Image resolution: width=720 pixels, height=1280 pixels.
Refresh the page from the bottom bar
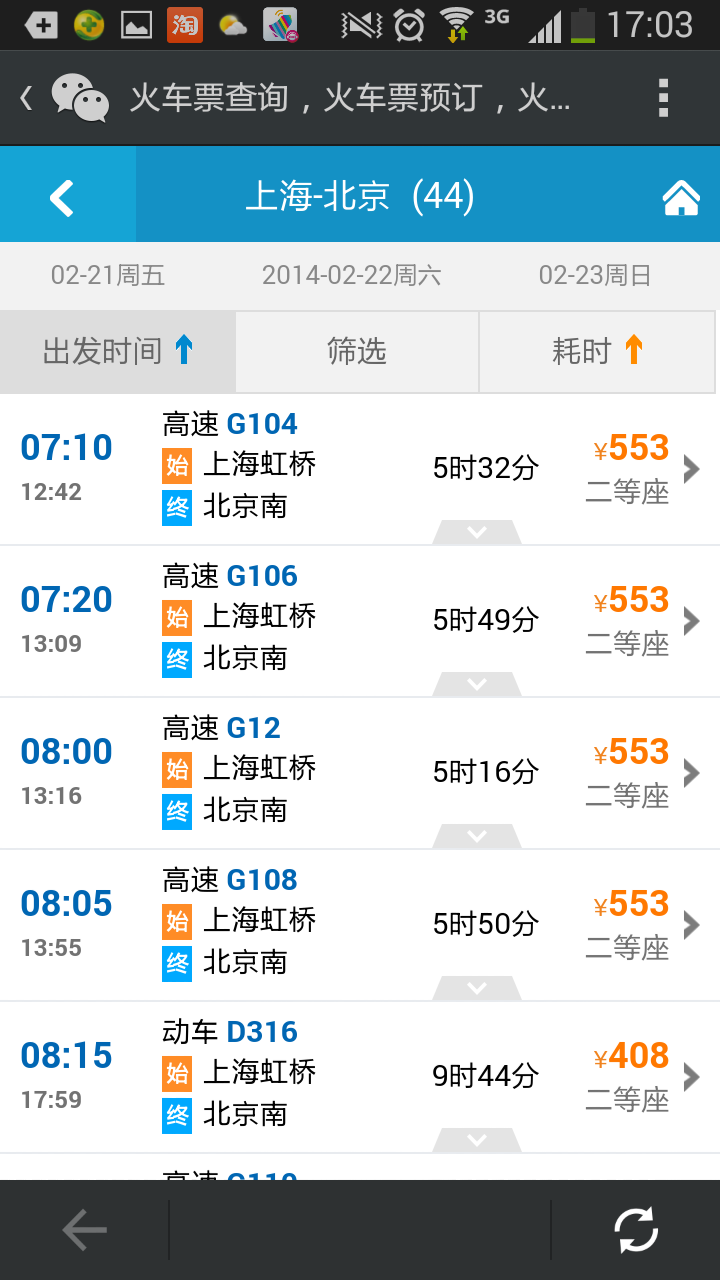point(636,1230)
